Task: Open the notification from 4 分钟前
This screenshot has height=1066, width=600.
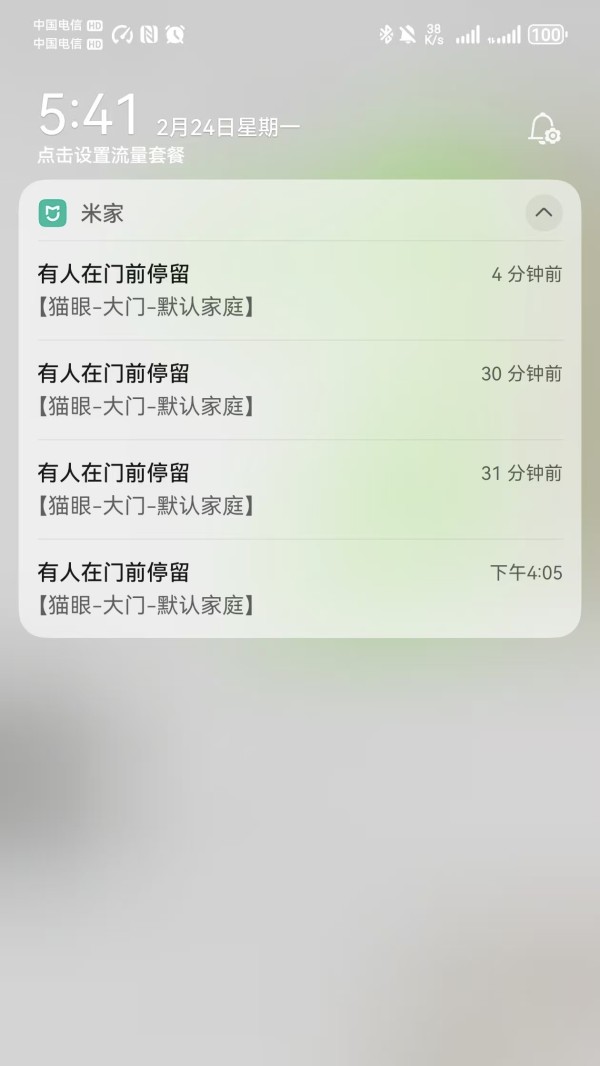Action: click(x=300, y=290)
